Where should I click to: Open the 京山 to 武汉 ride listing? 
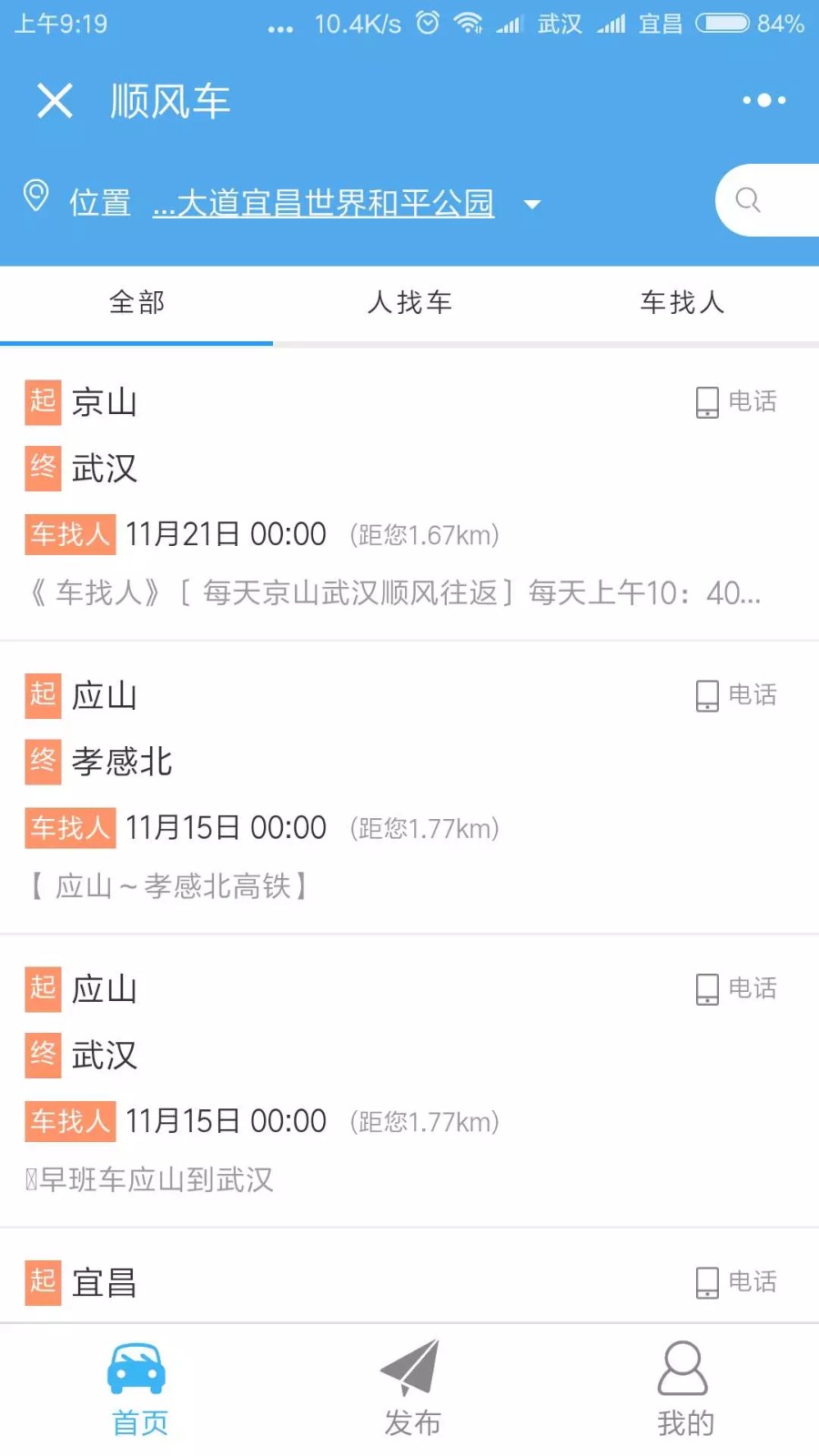pos(409,495)
